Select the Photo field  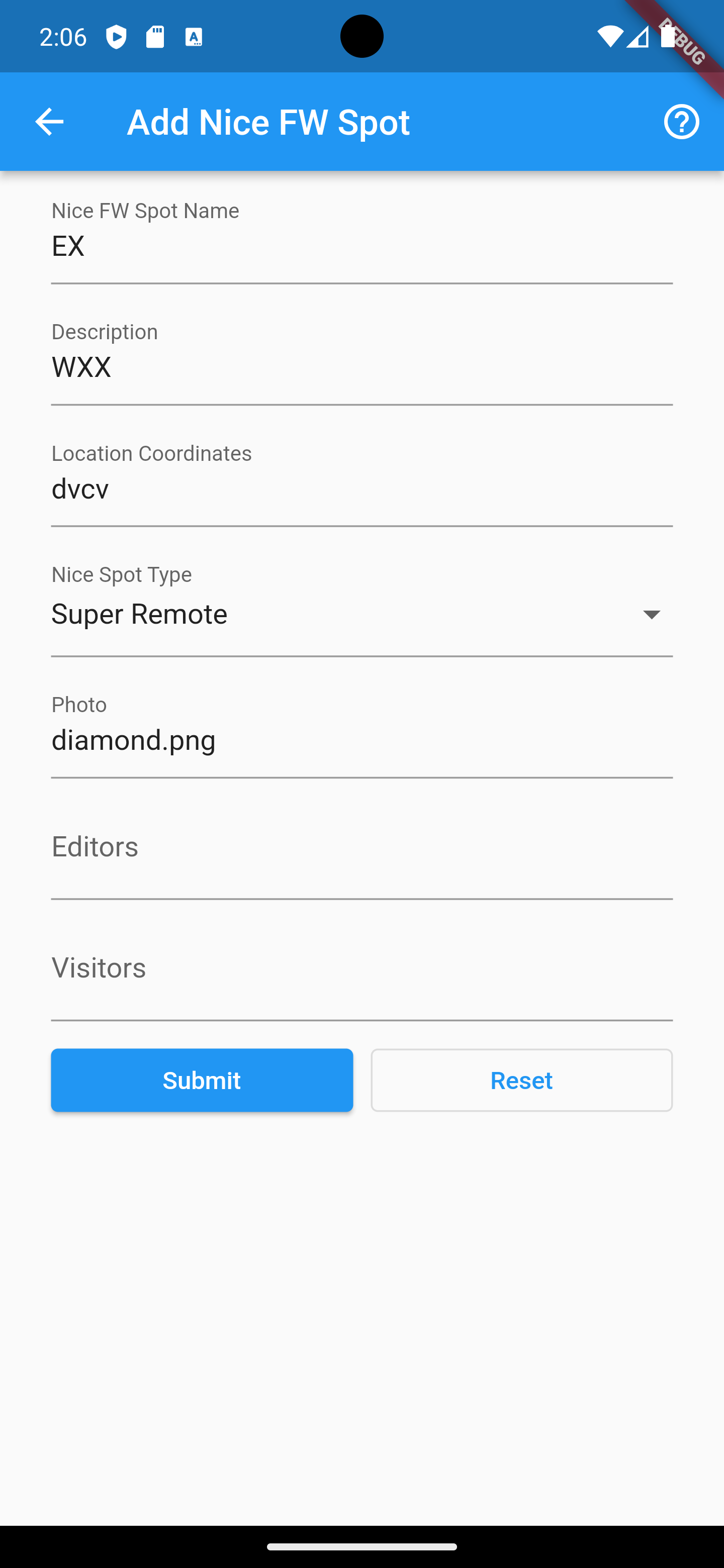361,740
